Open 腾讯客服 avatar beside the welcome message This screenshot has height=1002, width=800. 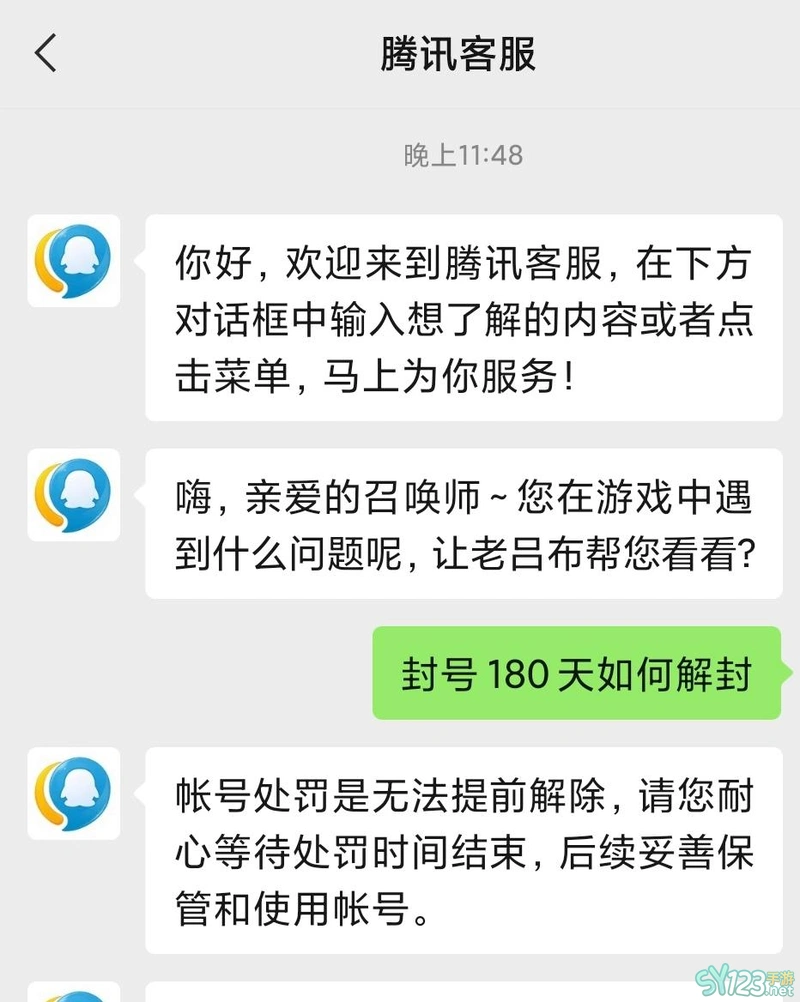[x=73, y=260]
